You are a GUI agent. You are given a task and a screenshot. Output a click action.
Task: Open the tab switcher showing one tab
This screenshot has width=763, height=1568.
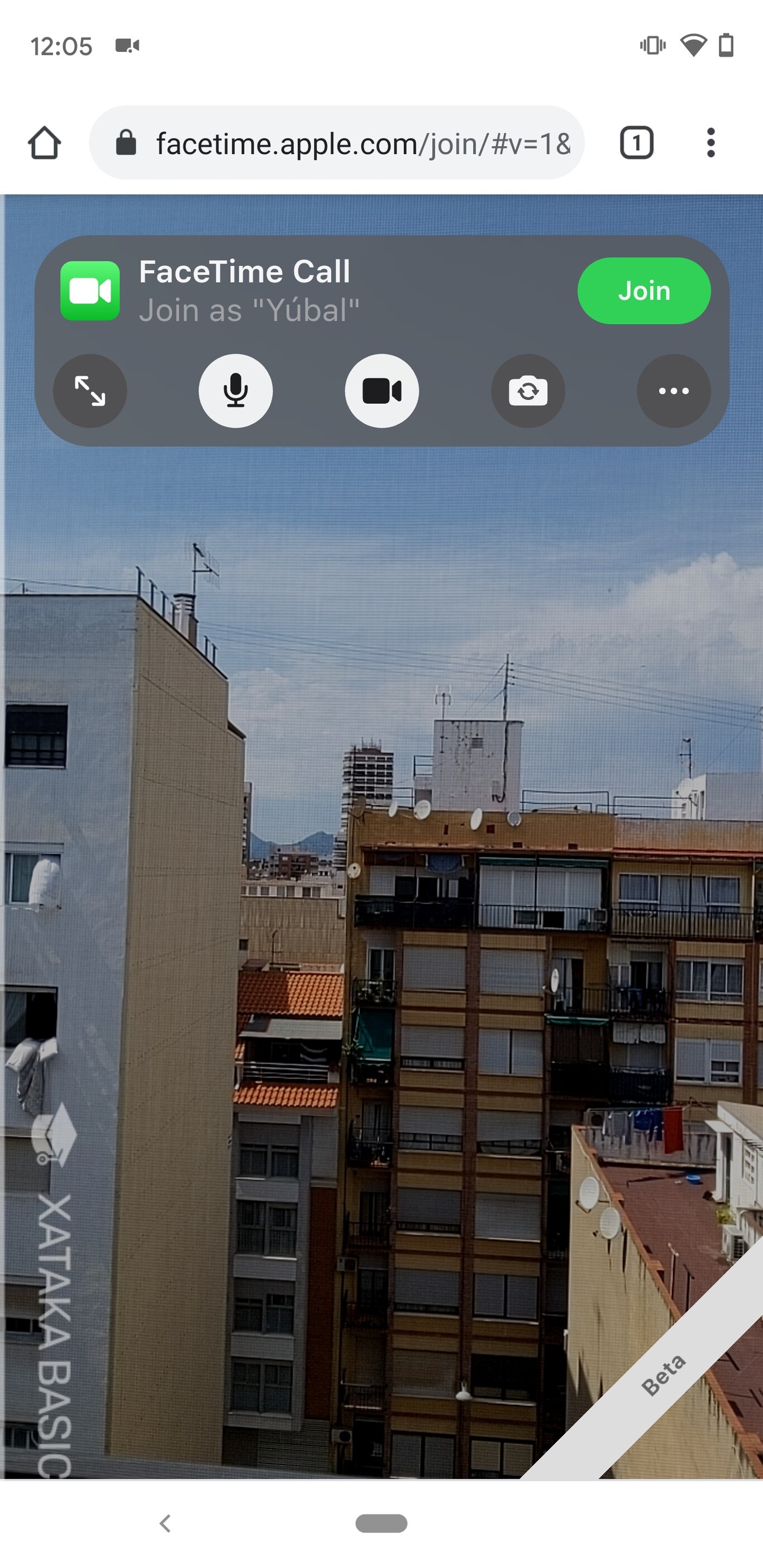tap(637, 142)
